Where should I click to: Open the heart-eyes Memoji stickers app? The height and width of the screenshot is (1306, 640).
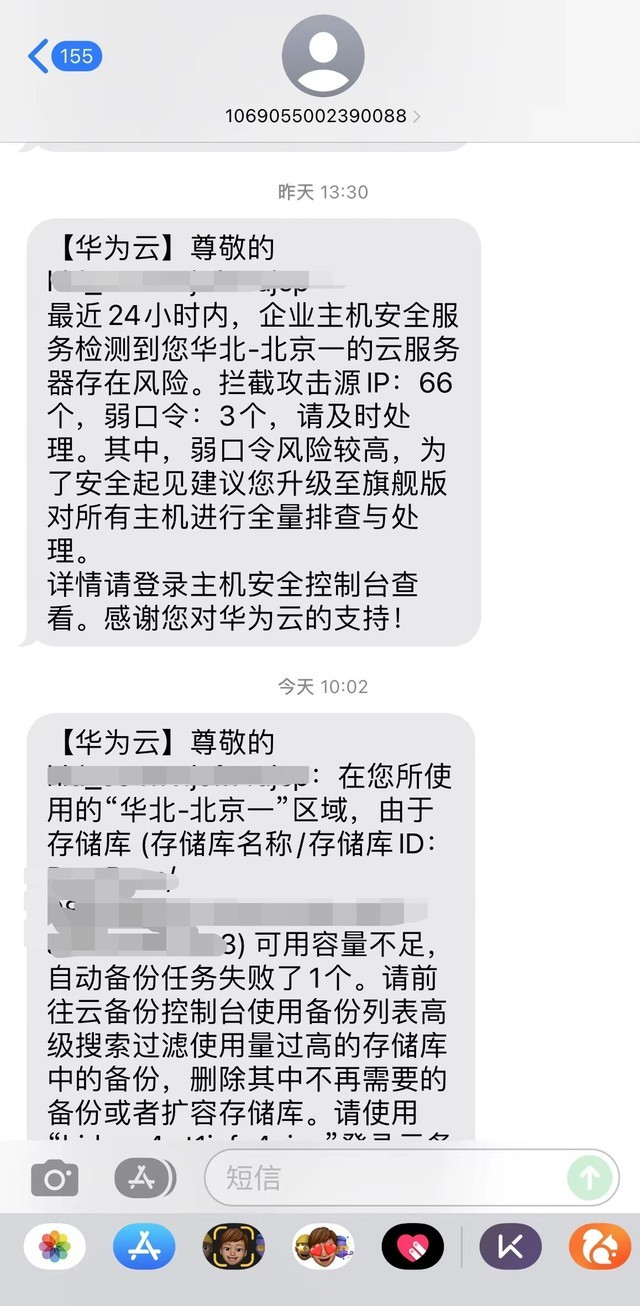click(x=323, y=1247)
